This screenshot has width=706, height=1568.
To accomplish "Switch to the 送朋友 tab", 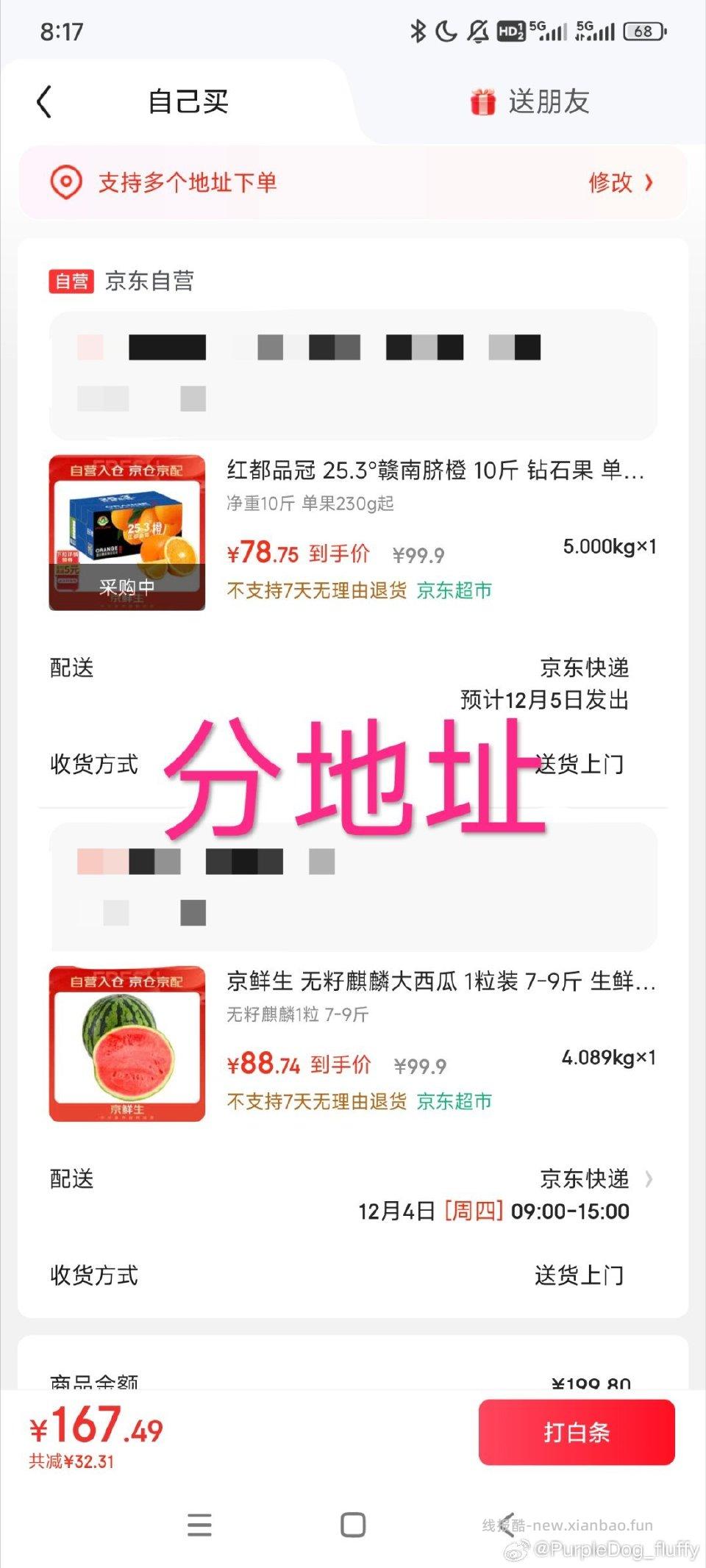I will click(x=548, y=102).
